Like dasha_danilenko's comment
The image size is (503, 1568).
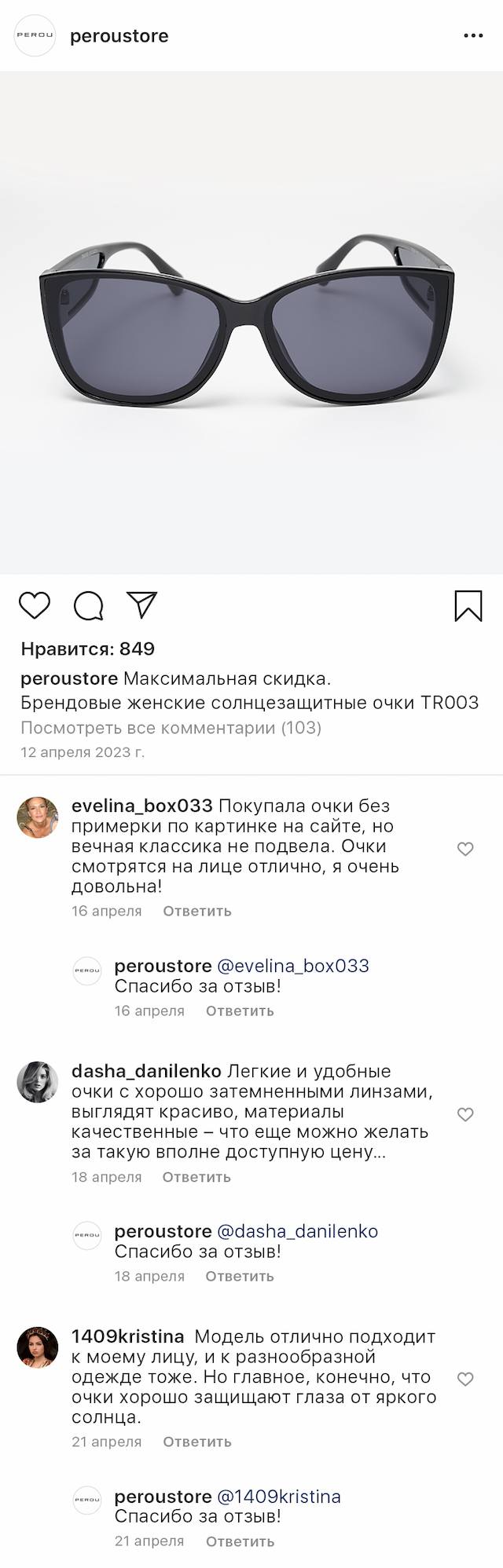pos(465,1114)
